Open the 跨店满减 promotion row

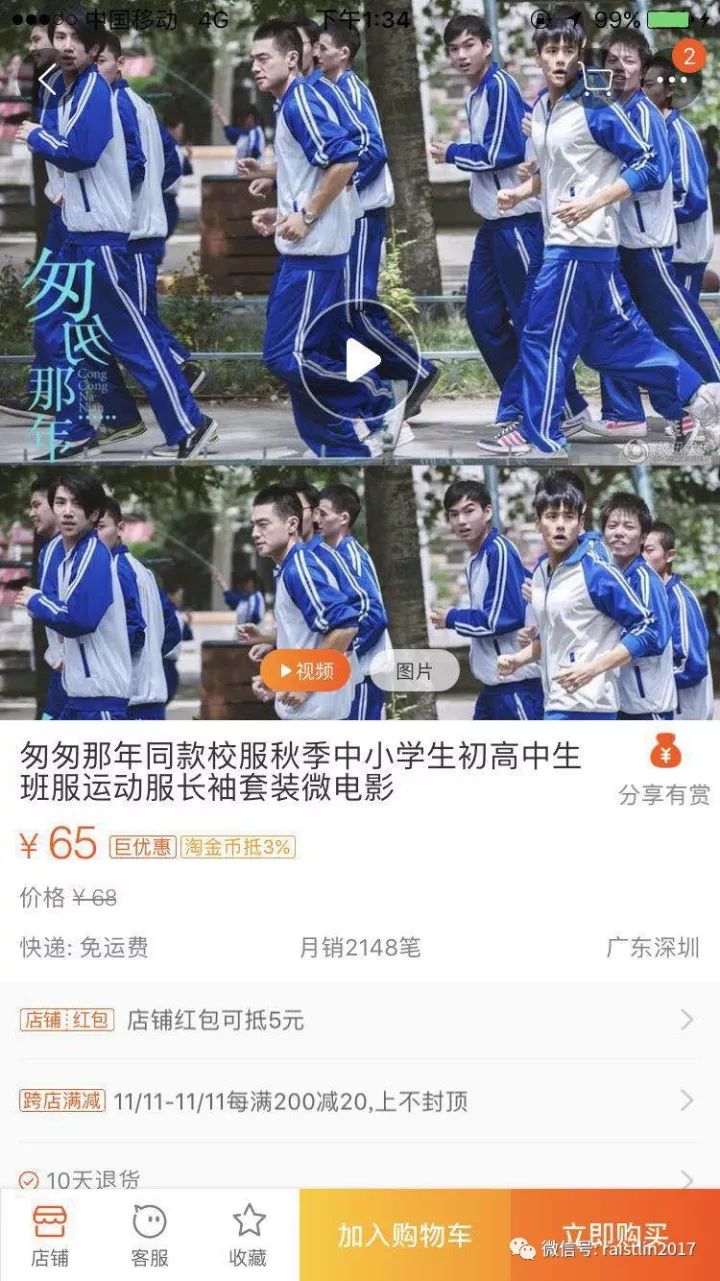point(360,1101)
